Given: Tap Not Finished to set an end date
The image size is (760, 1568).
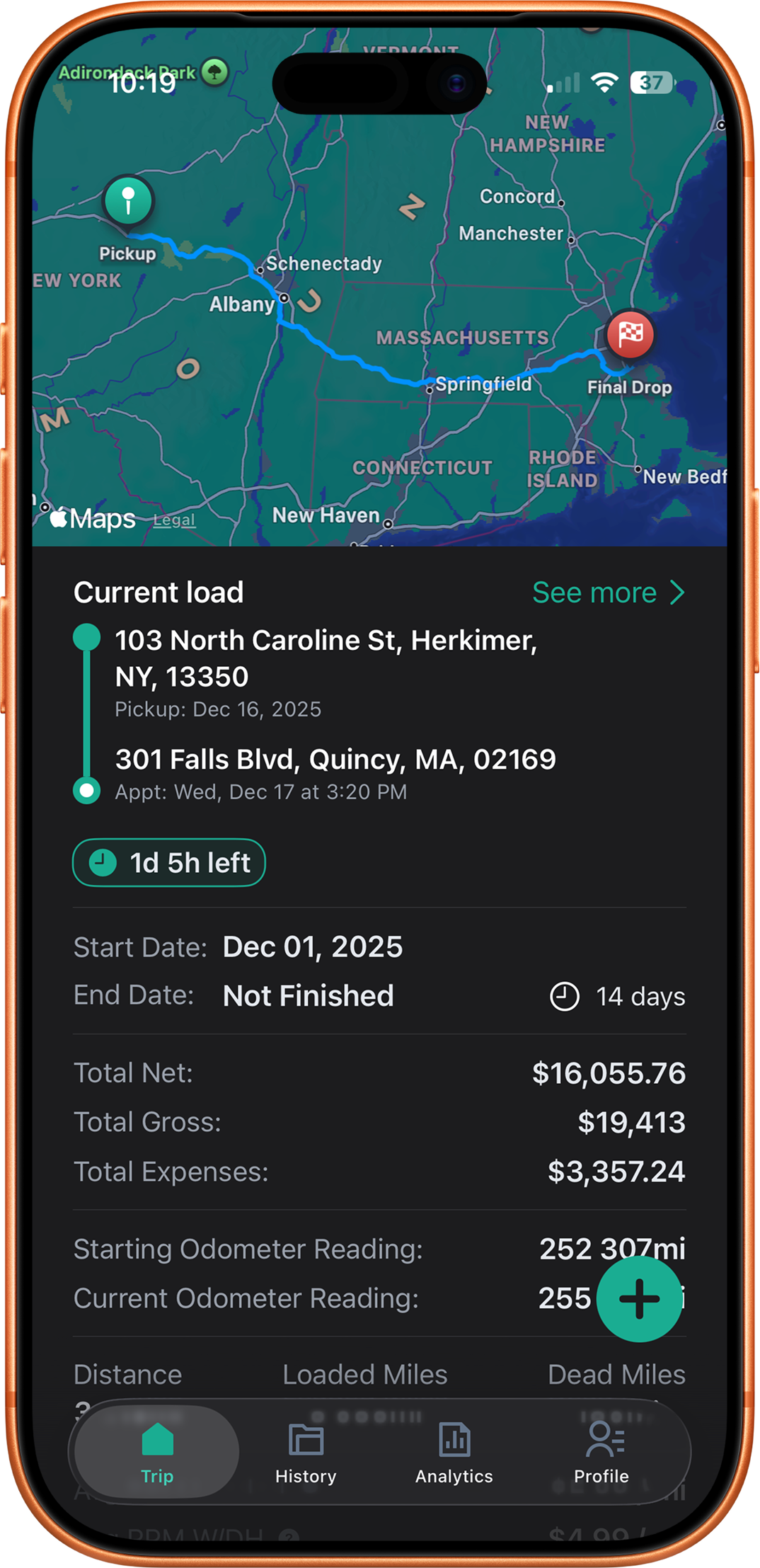Looking at the screenshot, I should tap(308, 995).
